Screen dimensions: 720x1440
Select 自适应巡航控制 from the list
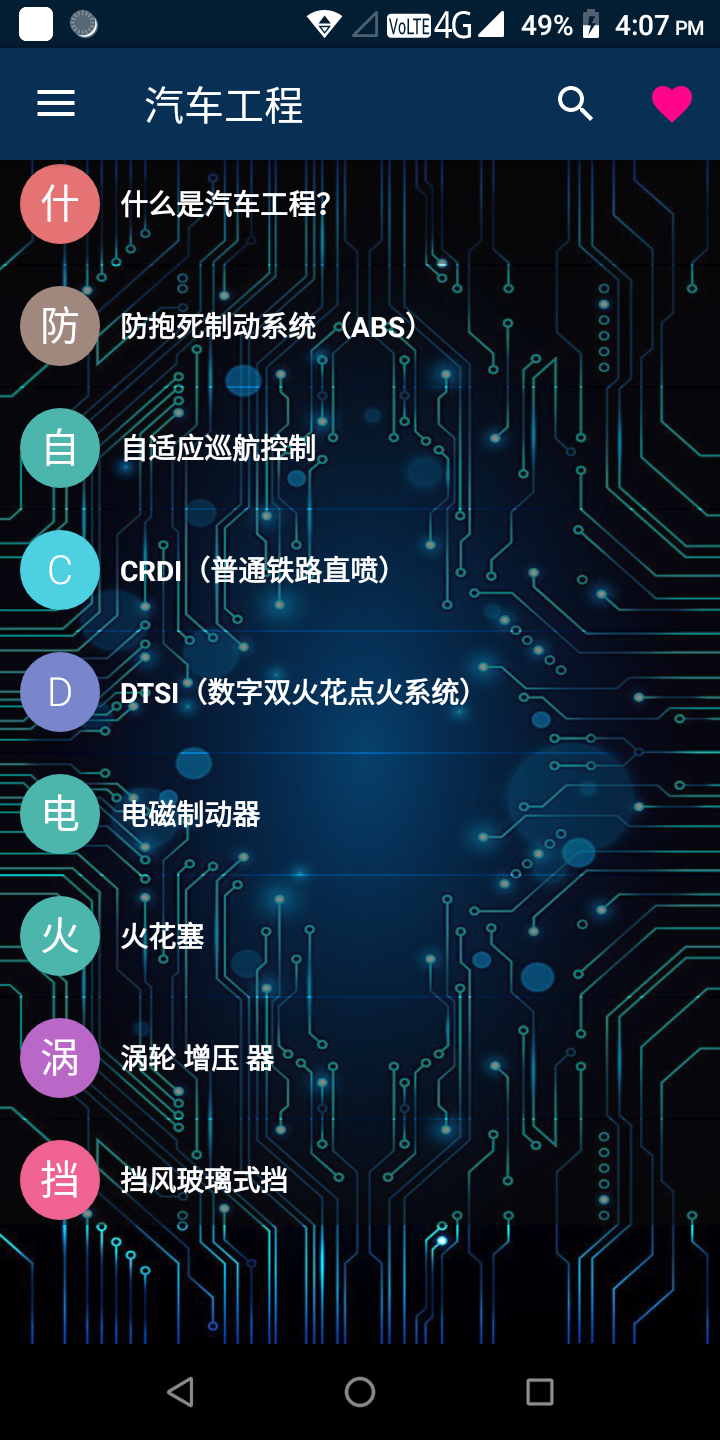point(218,449)
